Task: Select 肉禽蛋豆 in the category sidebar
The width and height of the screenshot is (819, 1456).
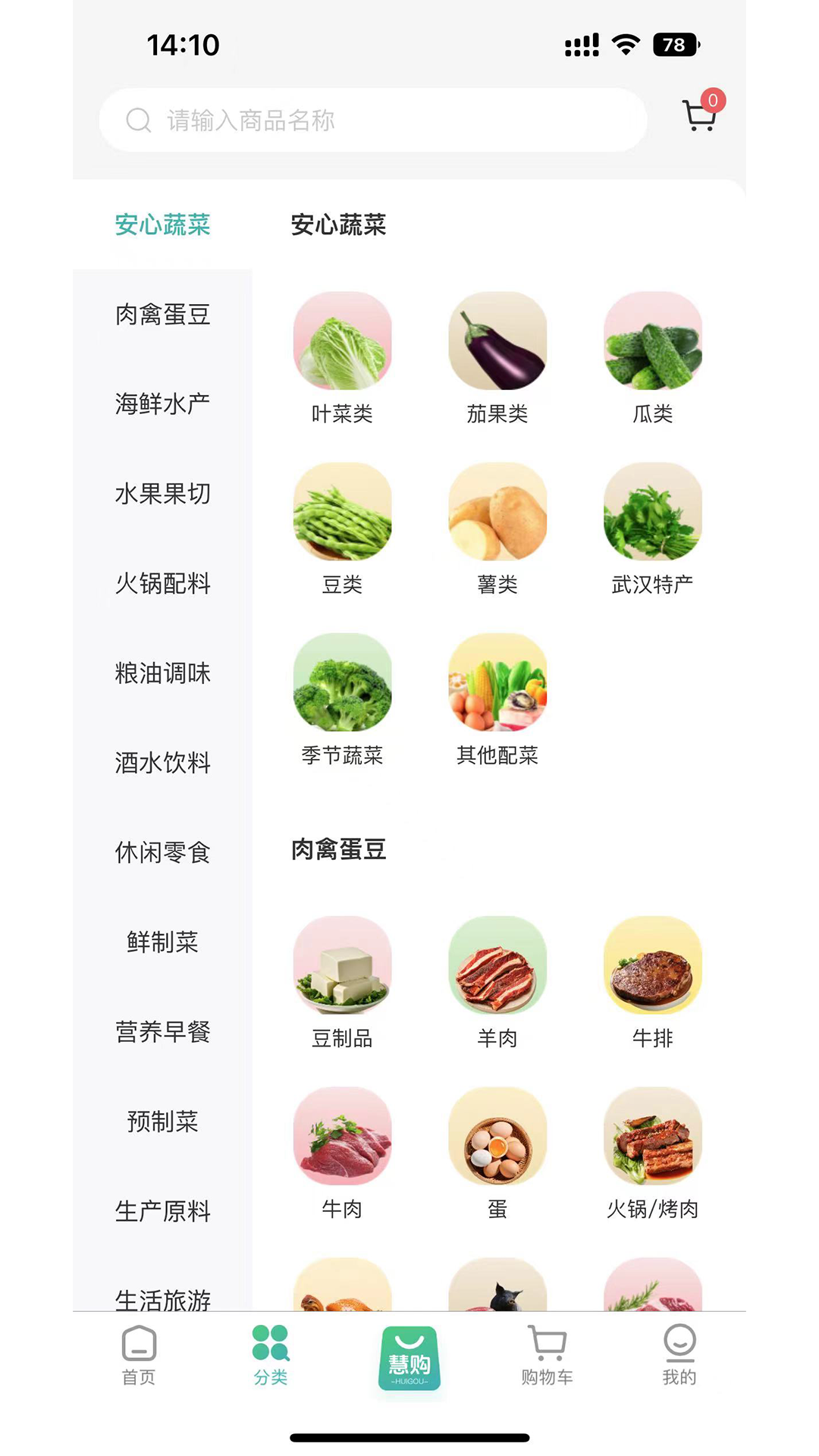Action: (x=162, y=314)
